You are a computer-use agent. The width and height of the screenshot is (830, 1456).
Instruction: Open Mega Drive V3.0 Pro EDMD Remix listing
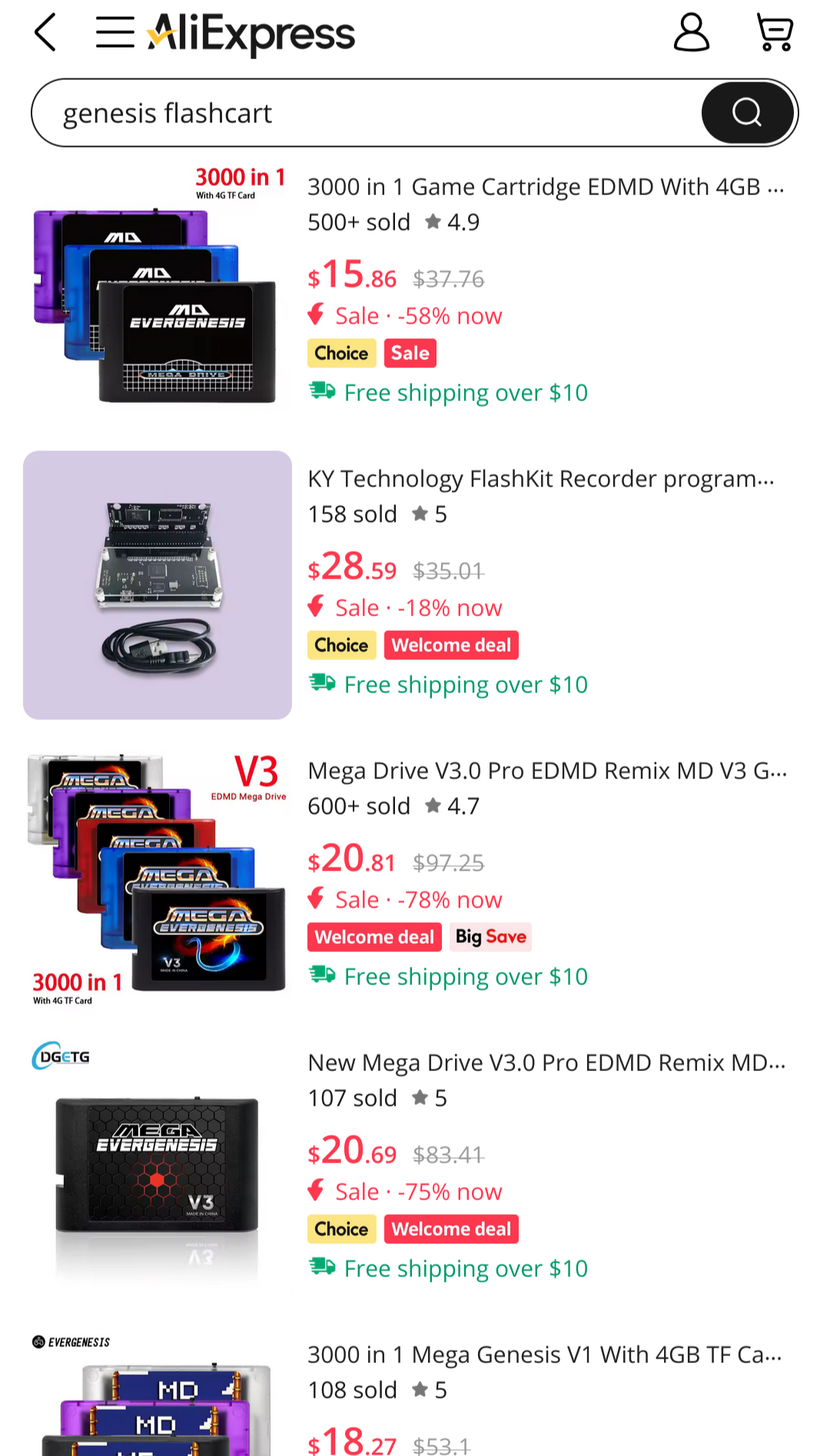(x=547, y=771)
